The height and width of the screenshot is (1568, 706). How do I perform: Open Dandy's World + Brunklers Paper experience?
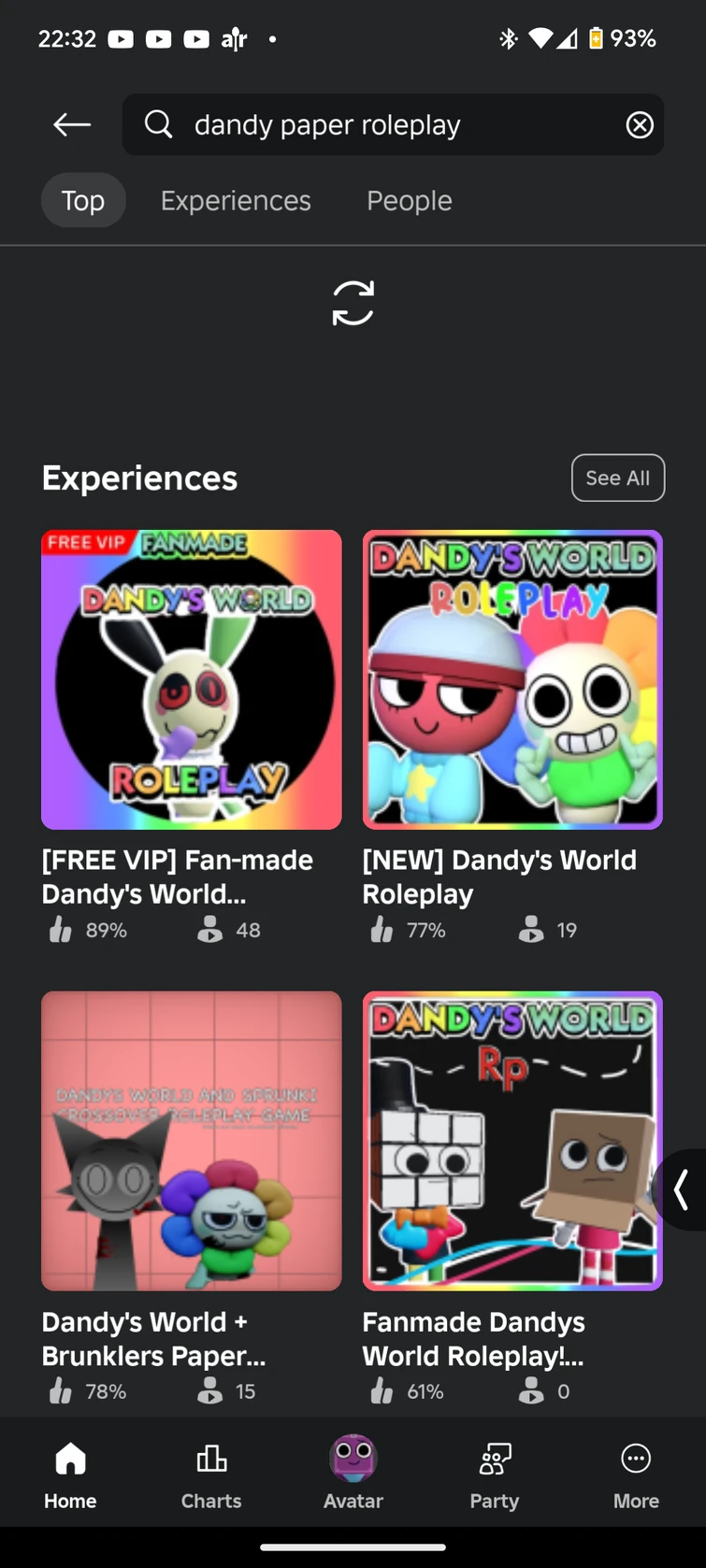[x=191, y=1141]
